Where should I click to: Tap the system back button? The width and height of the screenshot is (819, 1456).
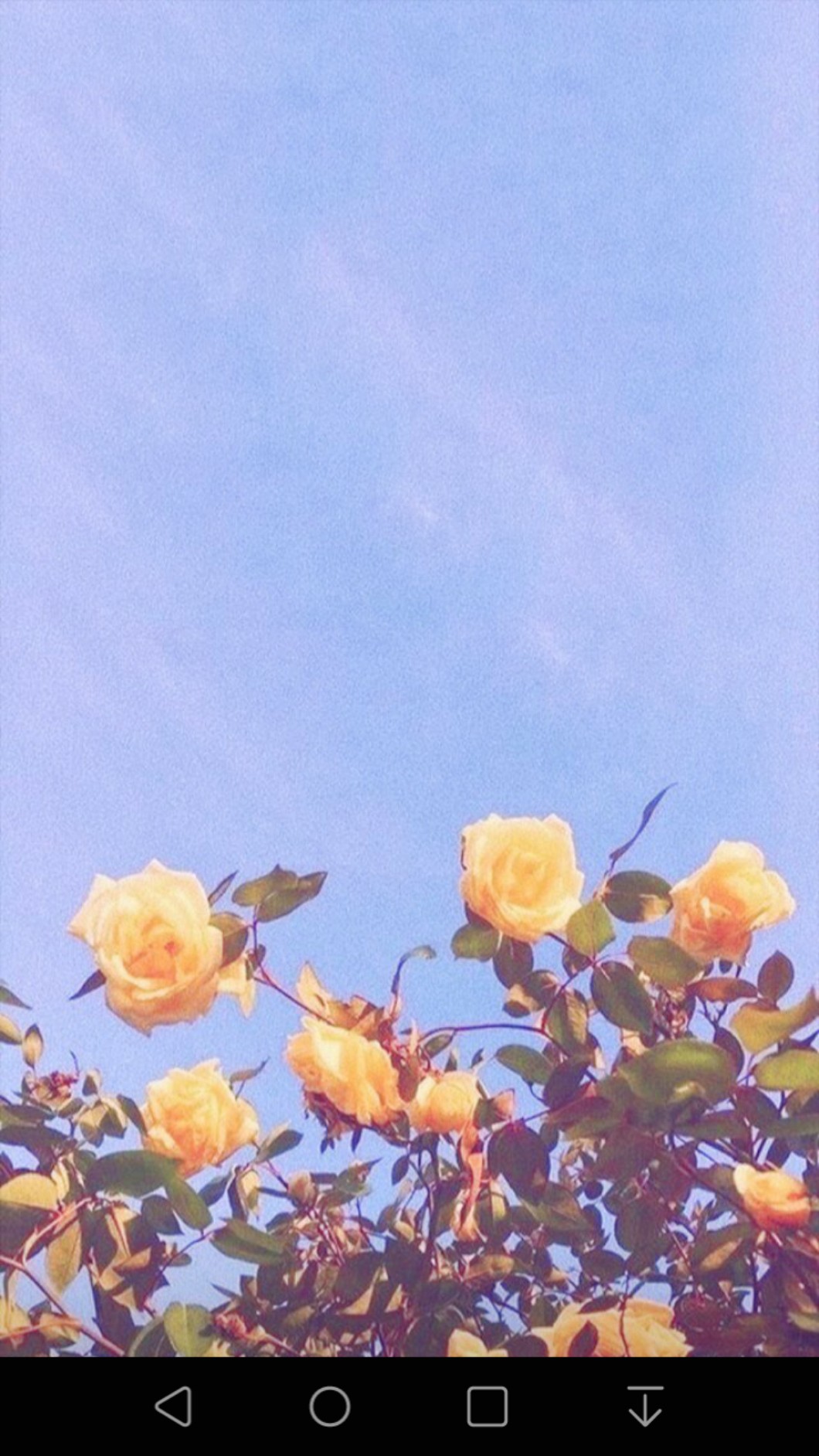[x=174, y=1406]
